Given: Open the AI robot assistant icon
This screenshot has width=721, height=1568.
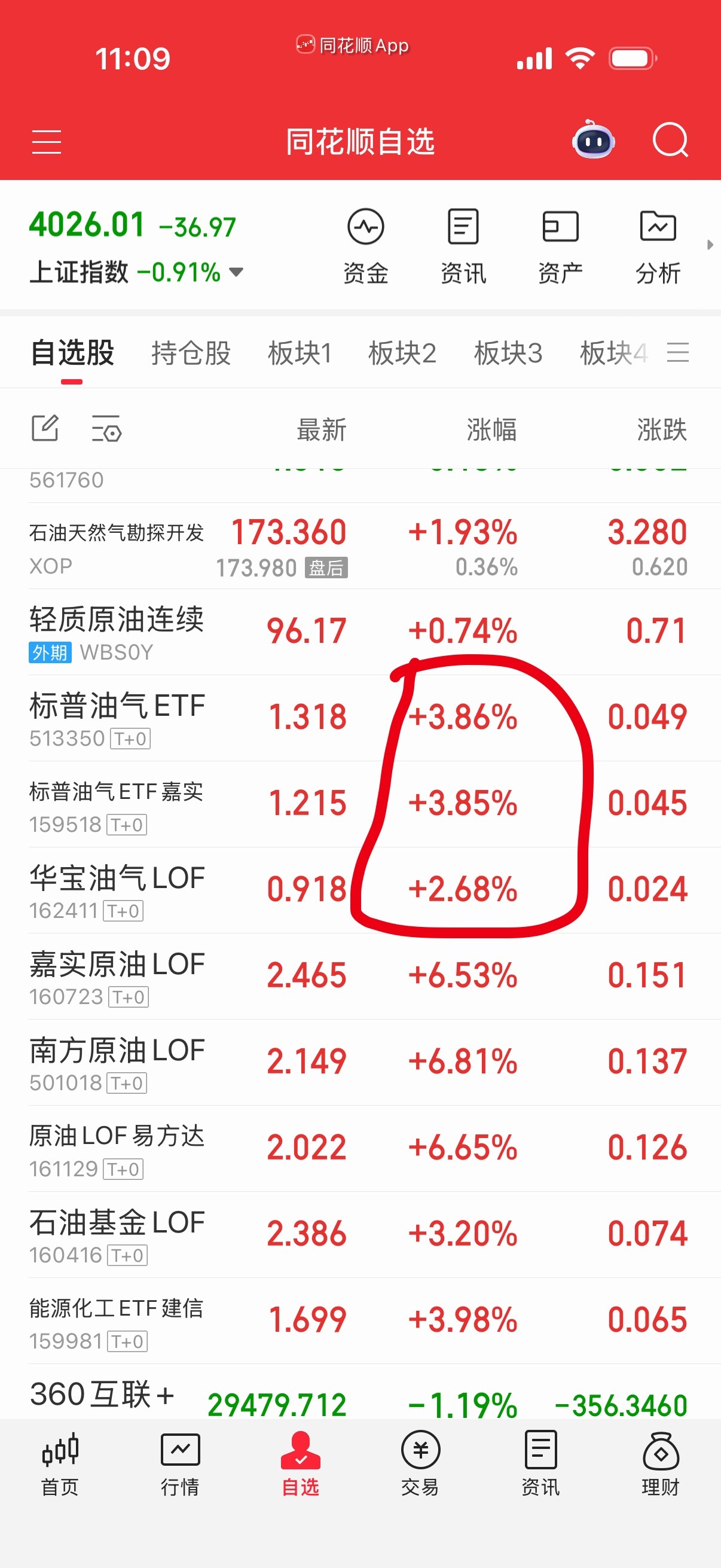Looking at the screenshot, I should 592,141.
